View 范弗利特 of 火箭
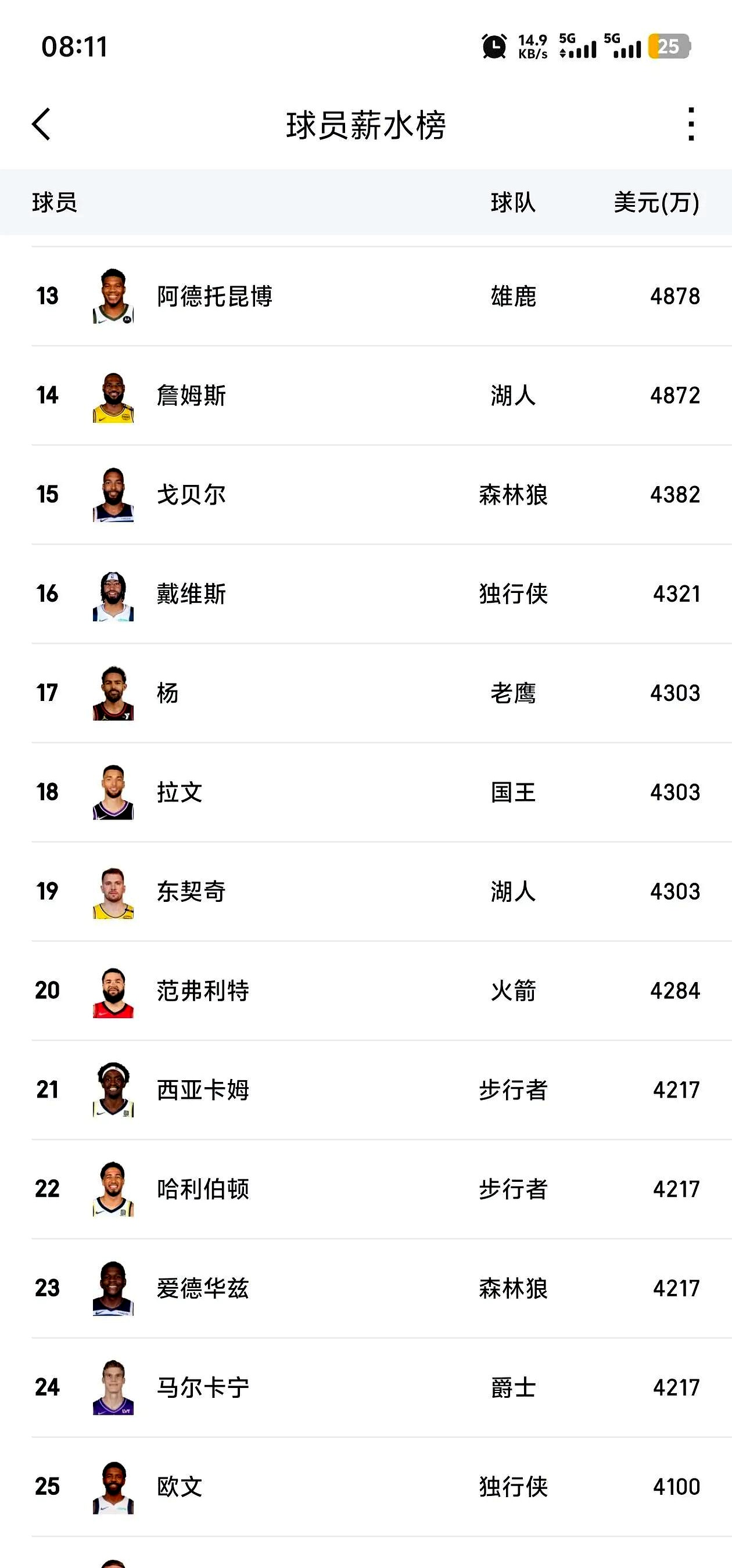 pyautogui.click(x=365, y=991)
